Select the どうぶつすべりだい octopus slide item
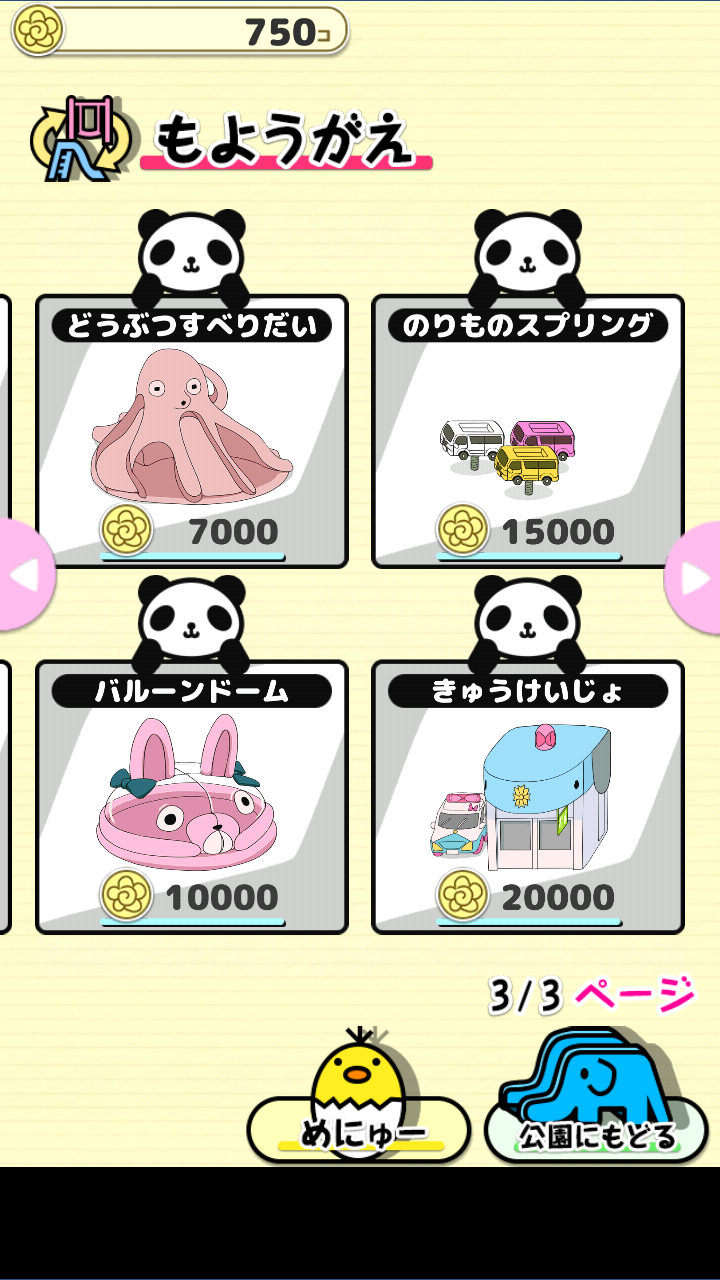 pyautogui.click(x=192, y=432)
